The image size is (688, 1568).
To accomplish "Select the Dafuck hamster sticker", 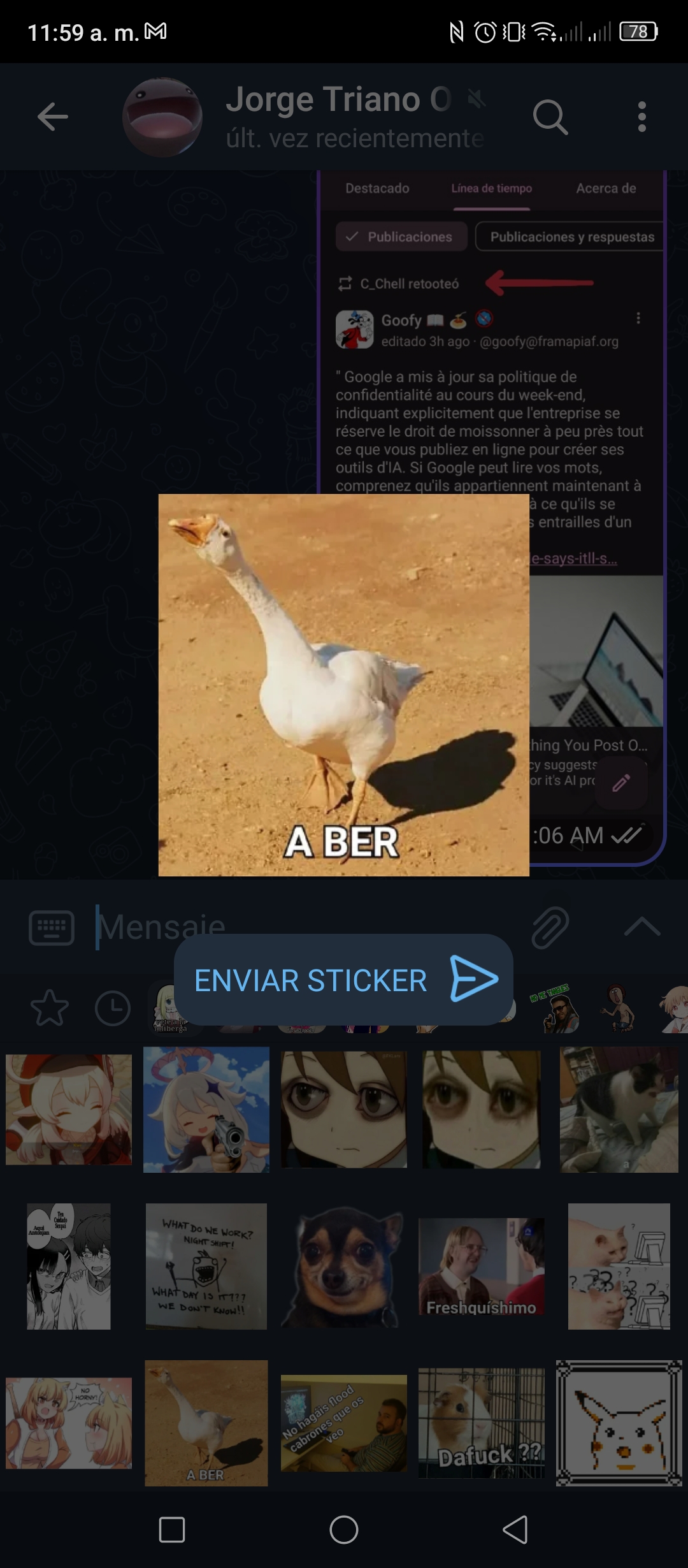I will pos(482,1423).
